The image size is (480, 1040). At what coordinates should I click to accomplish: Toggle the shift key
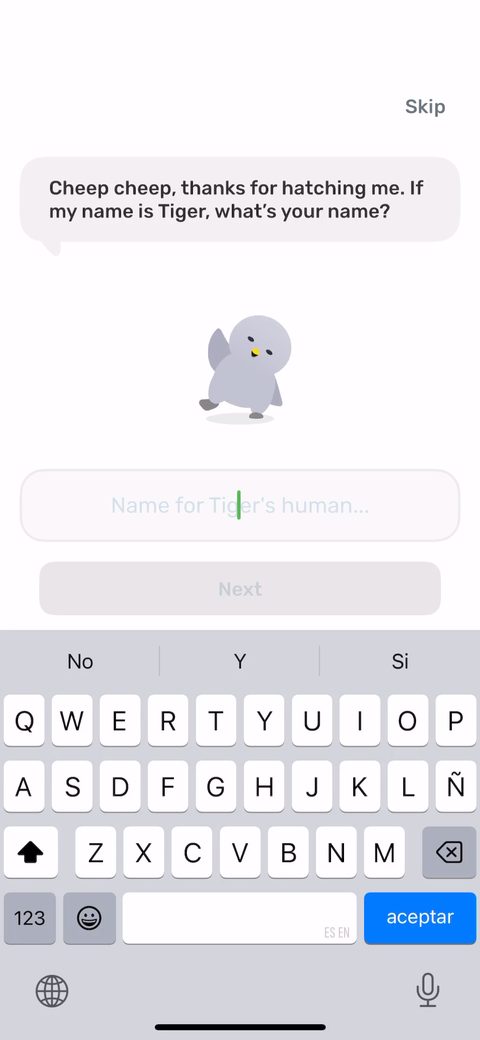point(30,852)
